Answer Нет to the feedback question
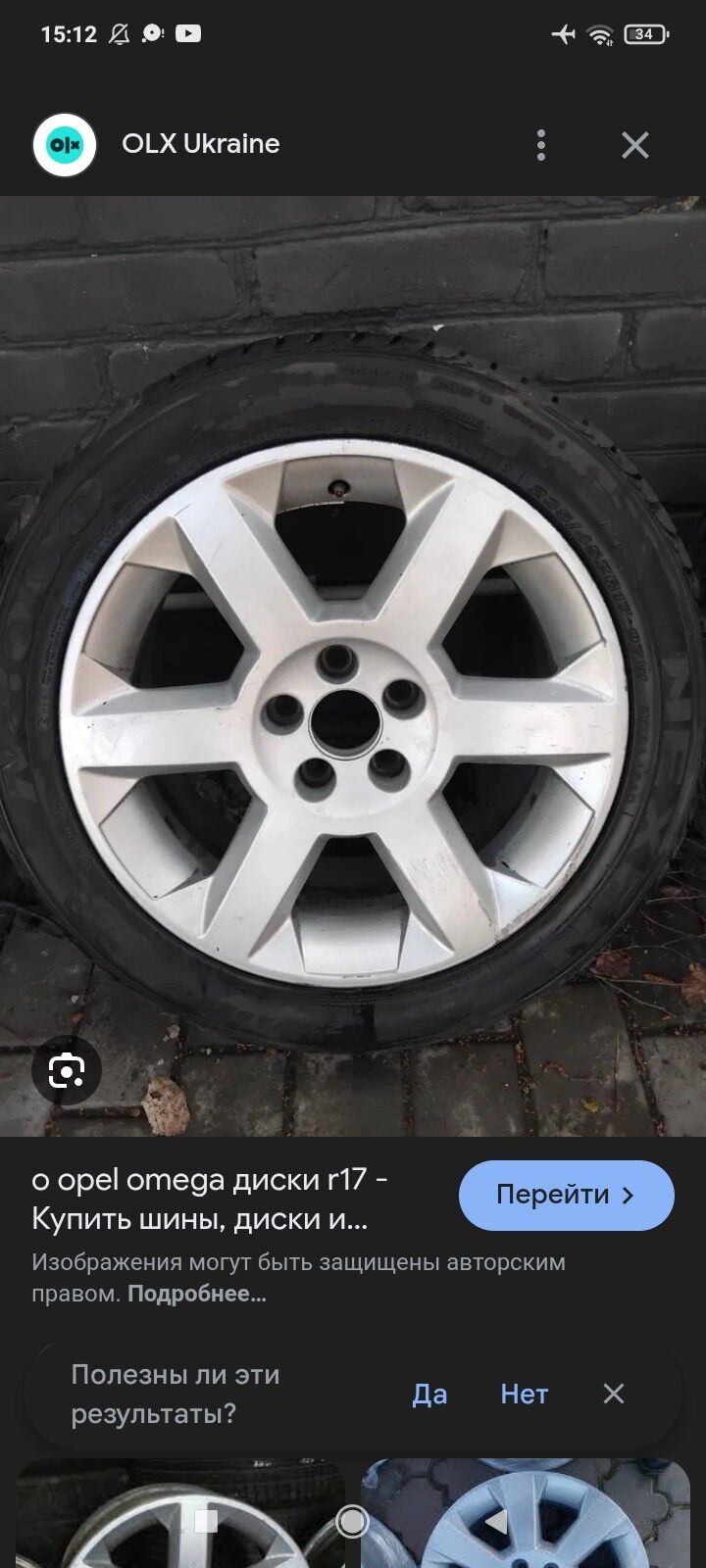The width and height of the screenshot is (706, 1568). [524, 1394]
